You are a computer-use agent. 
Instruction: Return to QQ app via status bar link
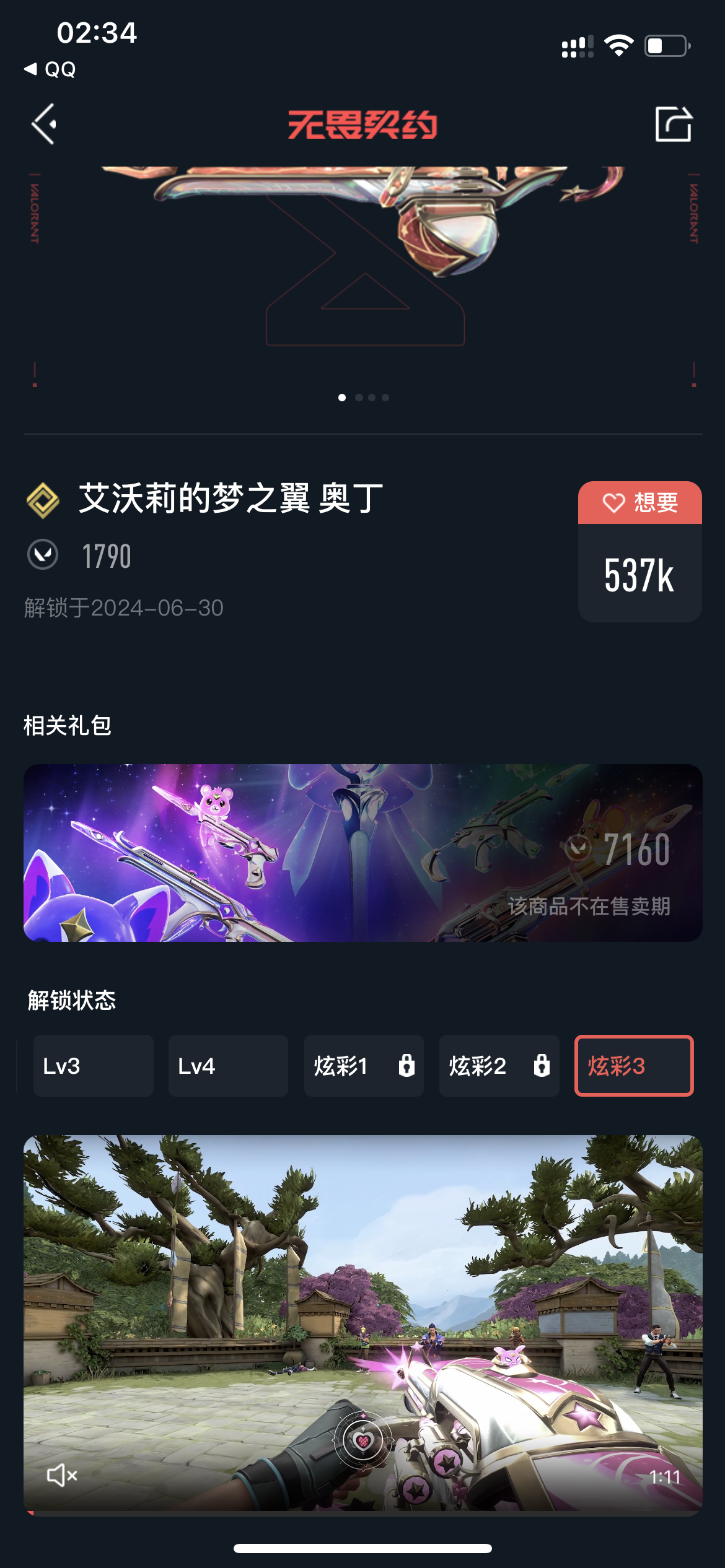tap(51, 69)
